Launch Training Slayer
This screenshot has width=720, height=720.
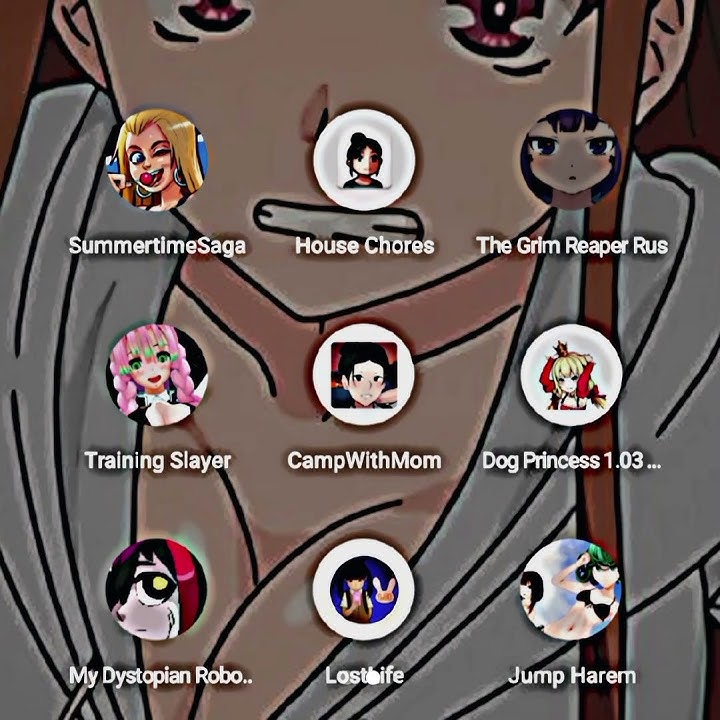[x=157, y=375]
